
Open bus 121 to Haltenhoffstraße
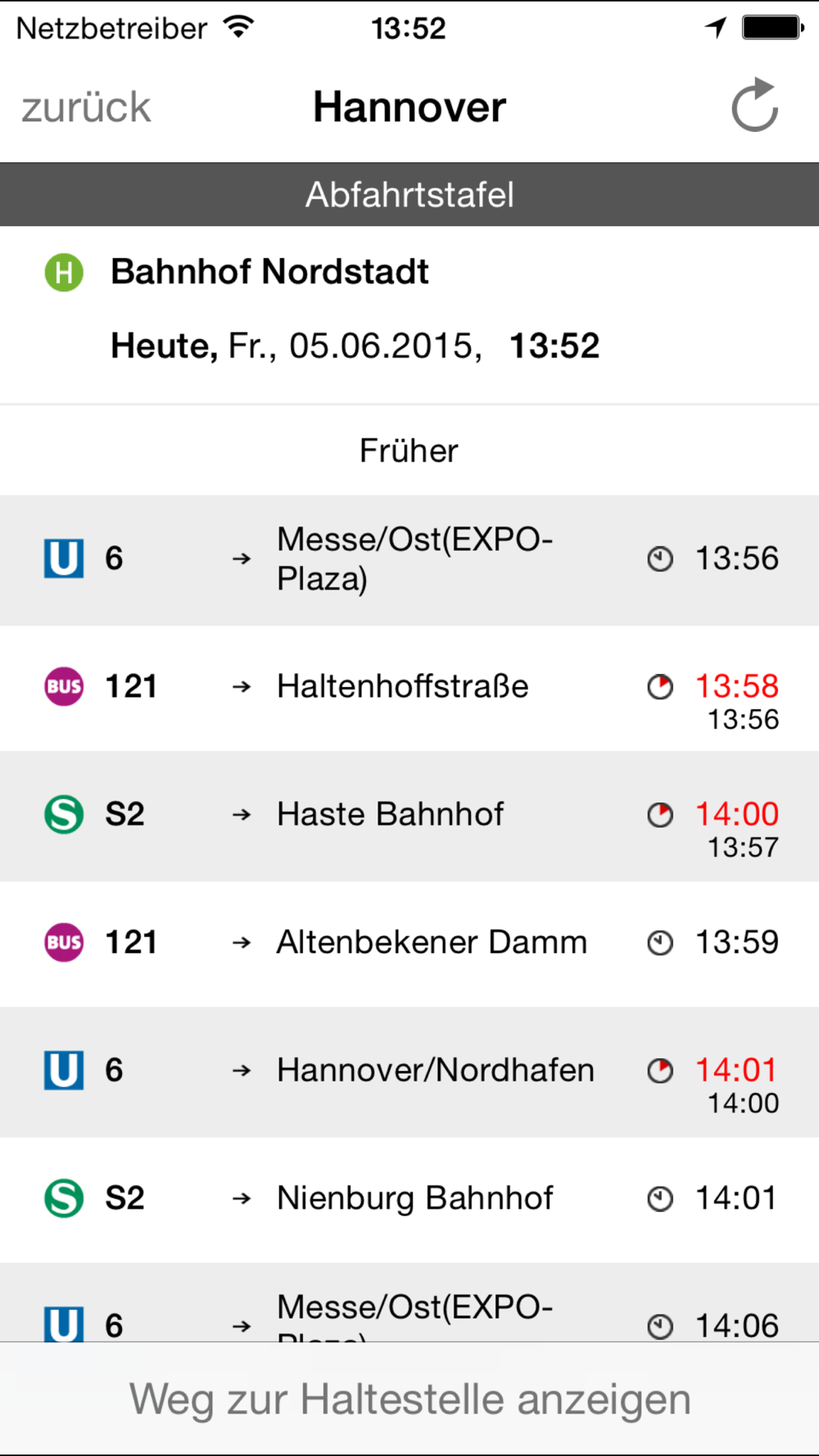409,688
